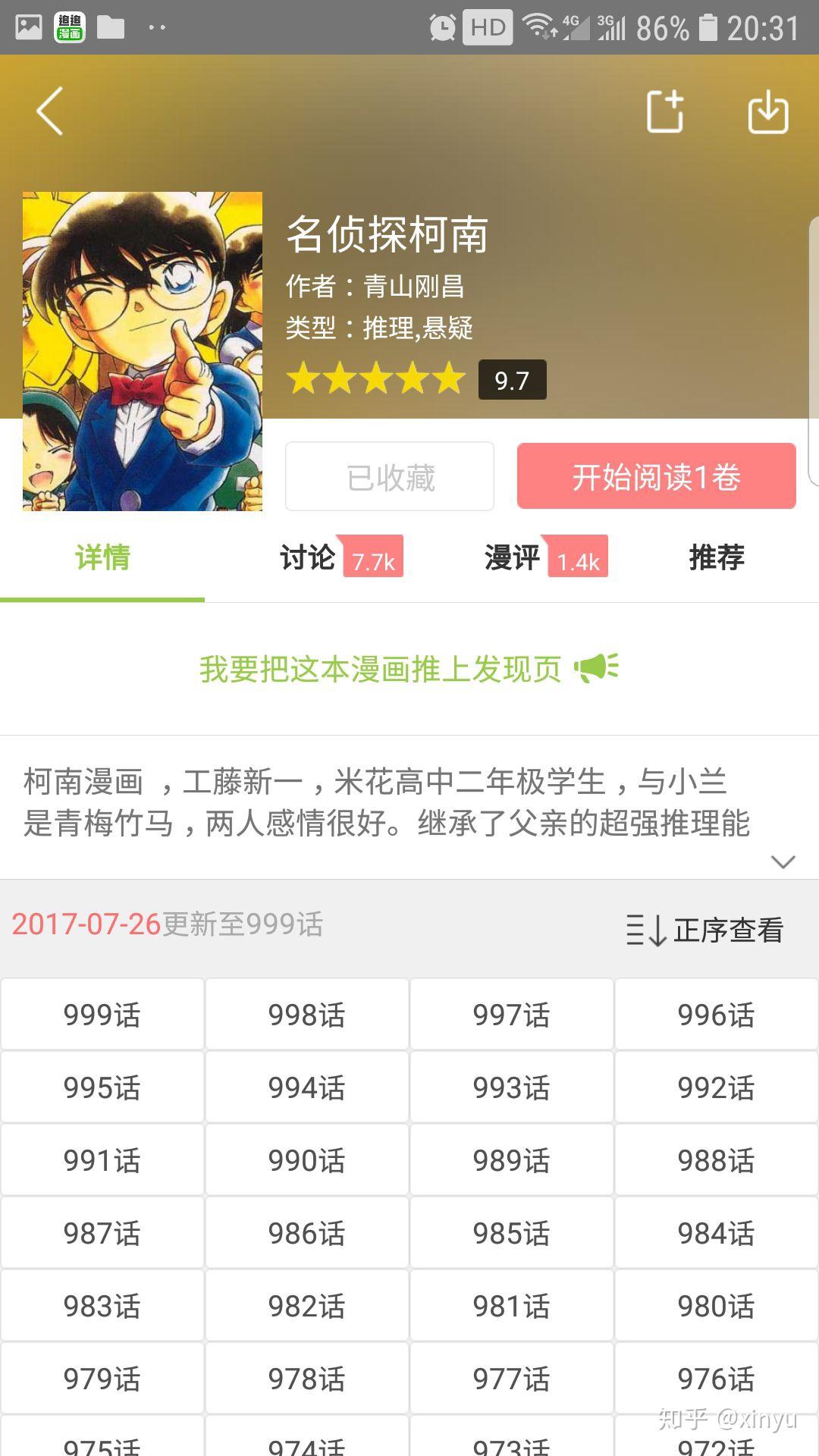Open chapter 999话

click(x=102, y=1015)
